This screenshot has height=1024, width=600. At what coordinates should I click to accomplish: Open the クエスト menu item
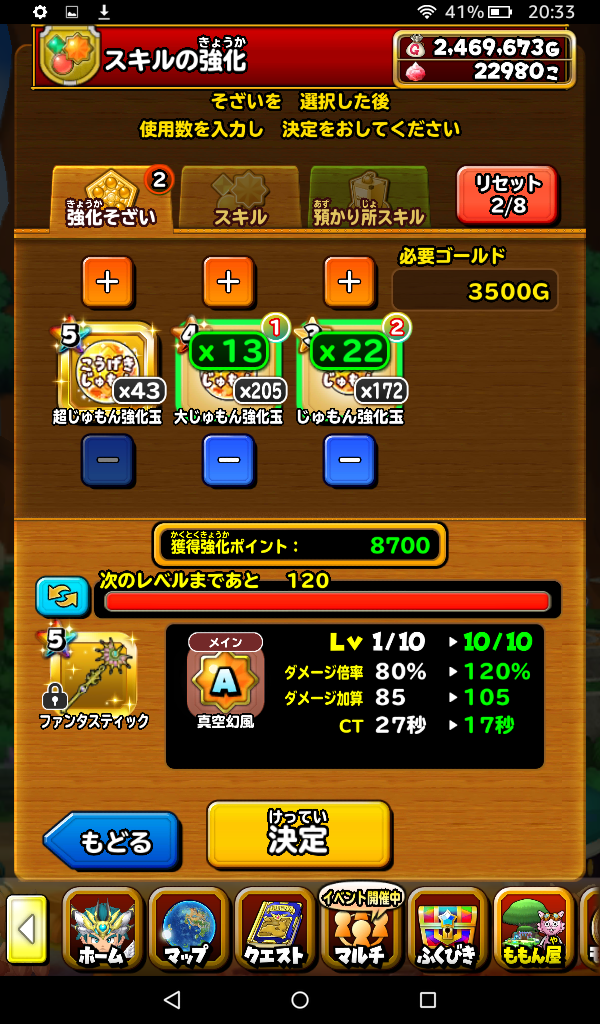click(275, 930)
